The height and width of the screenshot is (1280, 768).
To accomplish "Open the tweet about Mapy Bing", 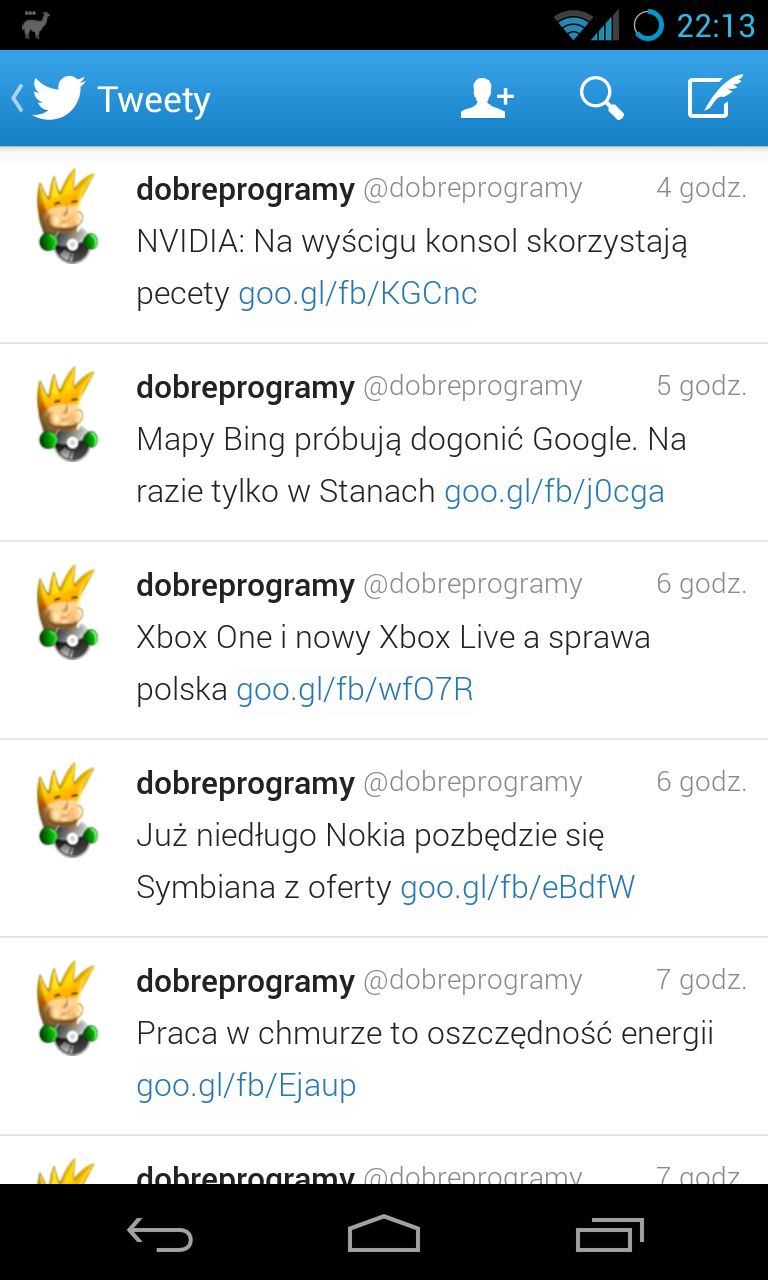I will [384, 443].
